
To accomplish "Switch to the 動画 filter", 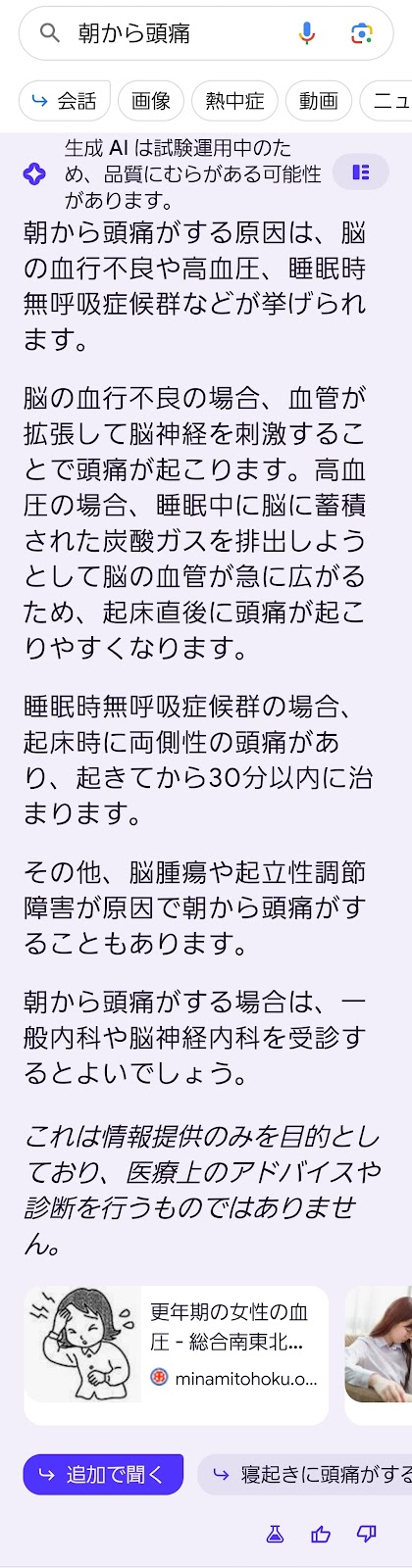I will pyautogui.click(x=318, y=100).
